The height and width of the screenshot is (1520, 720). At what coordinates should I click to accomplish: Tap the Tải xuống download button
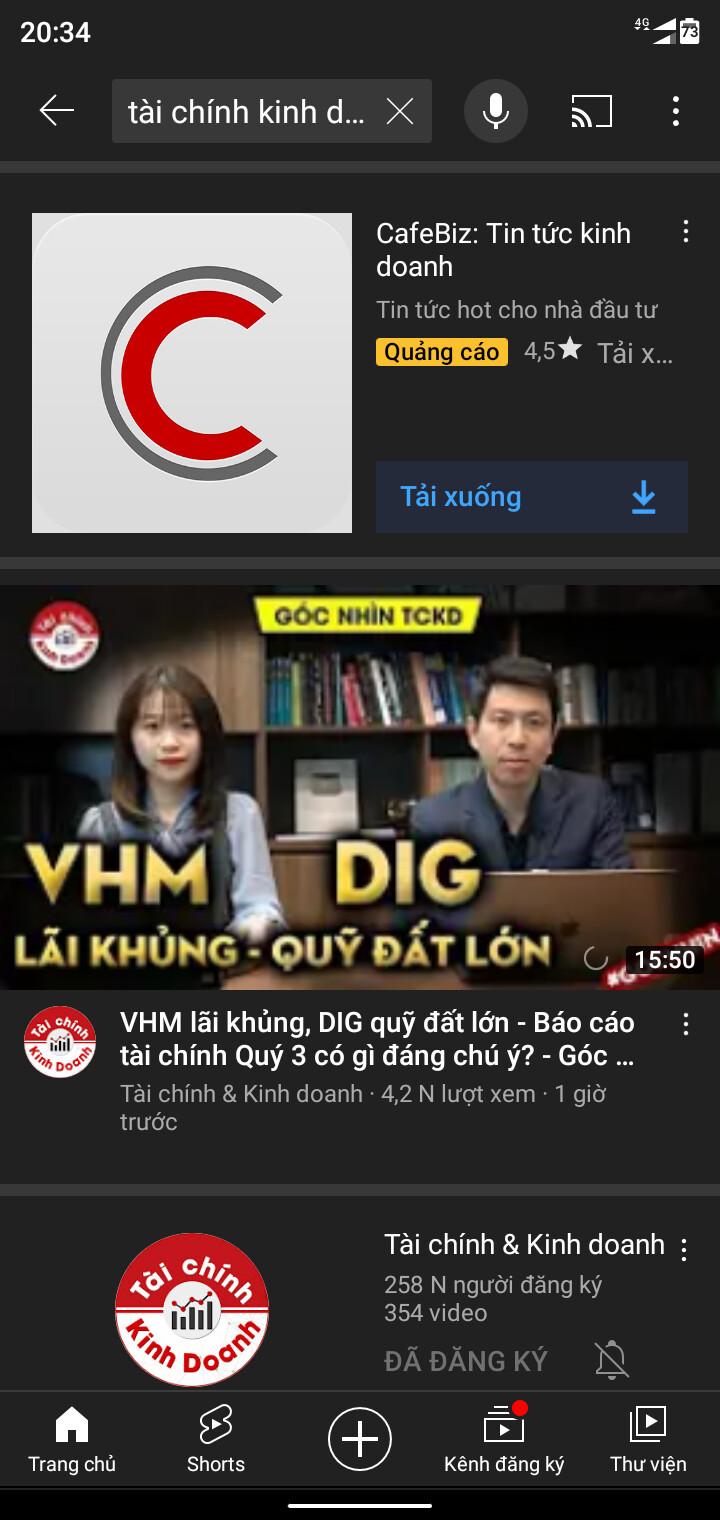[531, 497]
